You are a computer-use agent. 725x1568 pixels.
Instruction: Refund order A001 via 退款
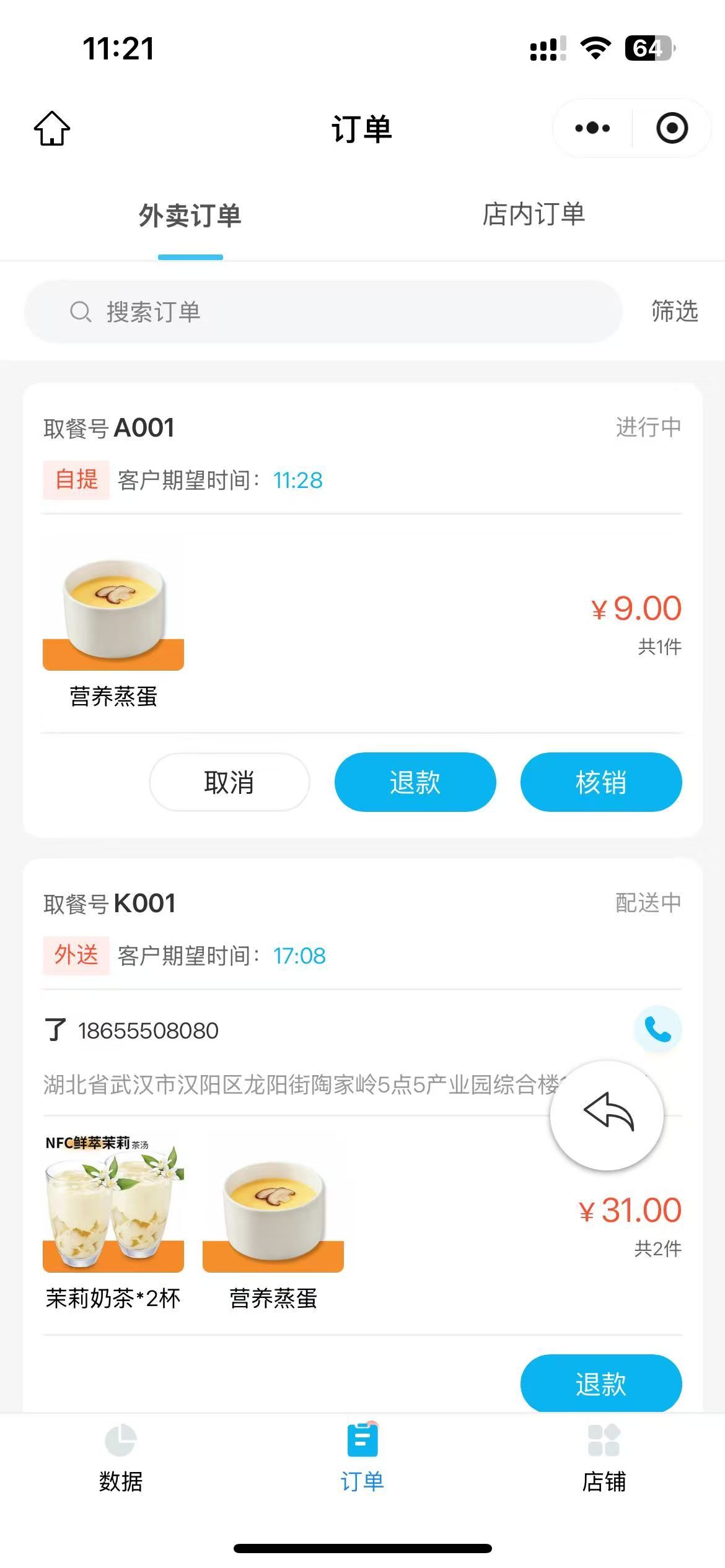coord(415,782)
